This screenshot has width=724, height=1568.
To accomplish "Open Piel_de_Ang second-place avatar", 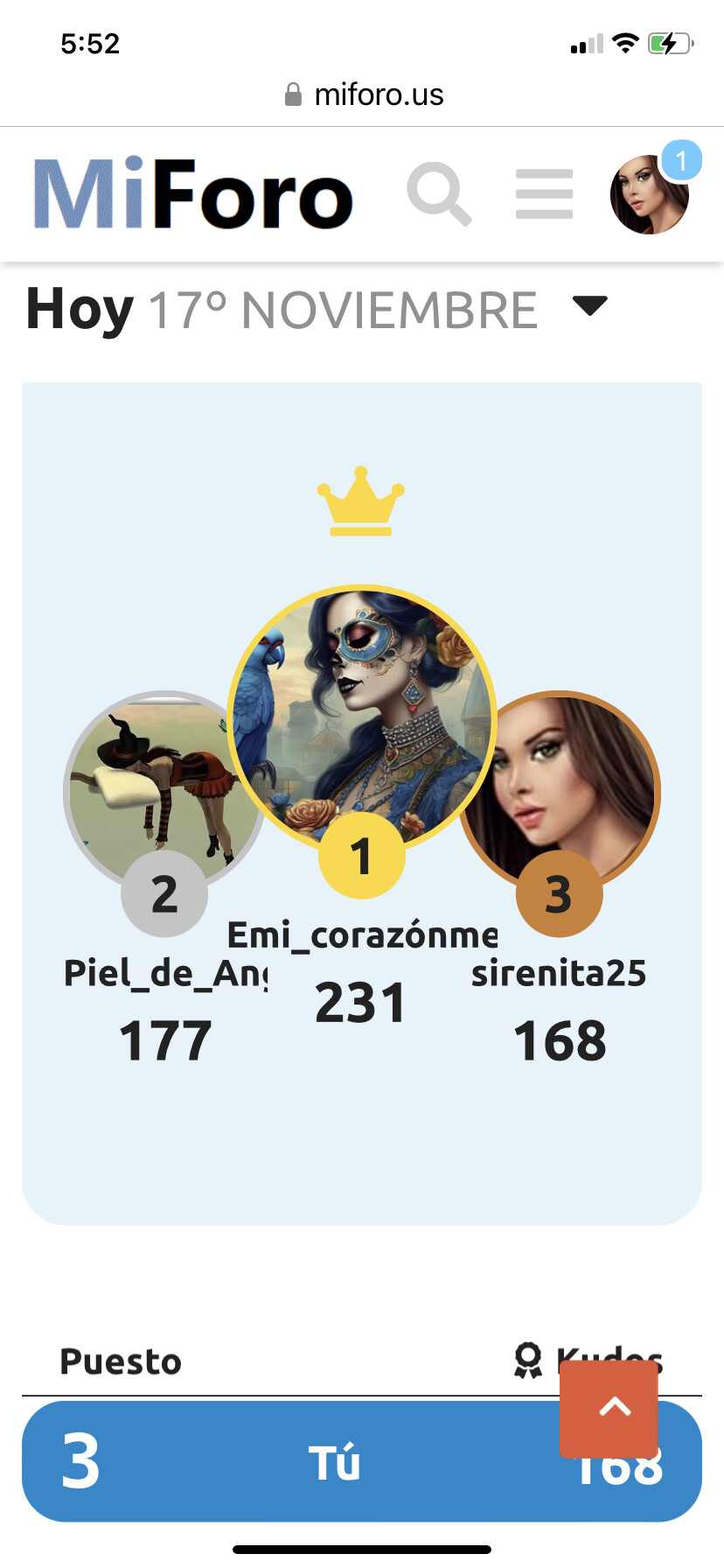I will [164, 792].
